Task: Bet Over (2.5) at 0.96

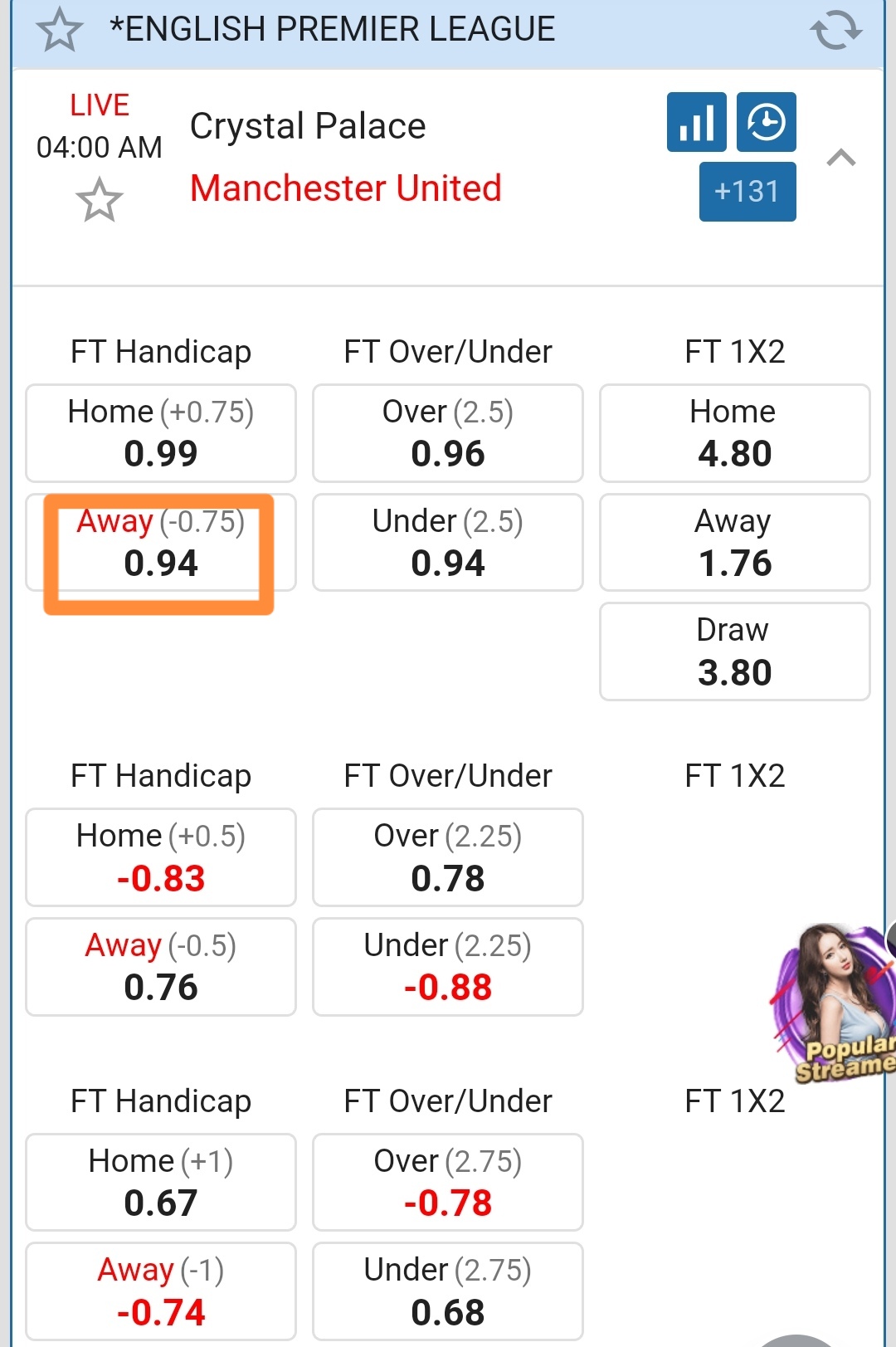Action: (448, 432)
